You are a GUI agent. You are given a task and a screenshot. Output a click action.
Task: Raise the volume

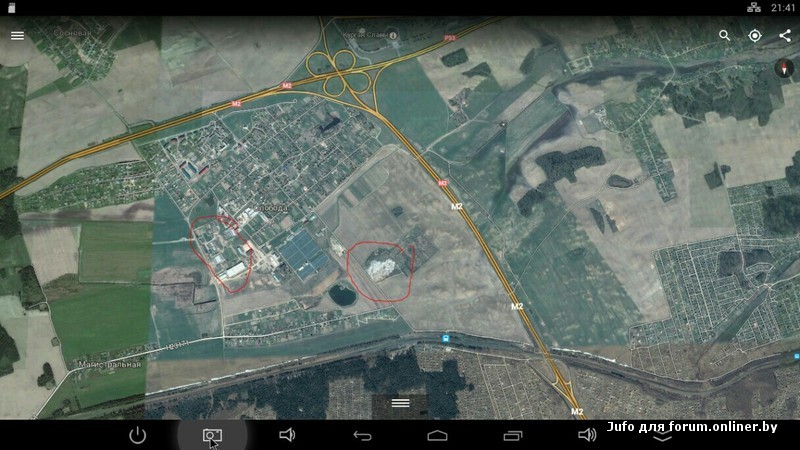[587, 435]
